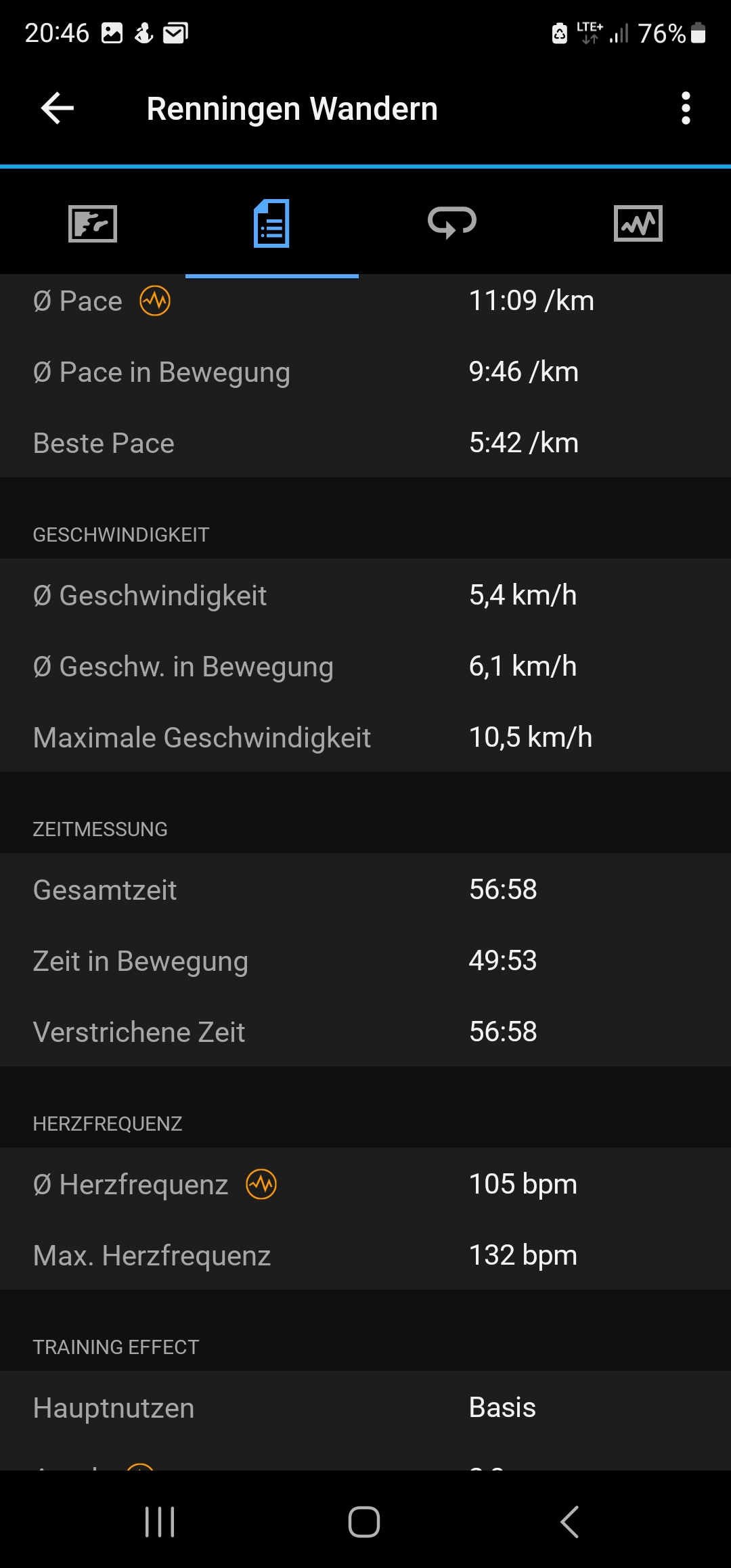Select the stats details tab

271,223
